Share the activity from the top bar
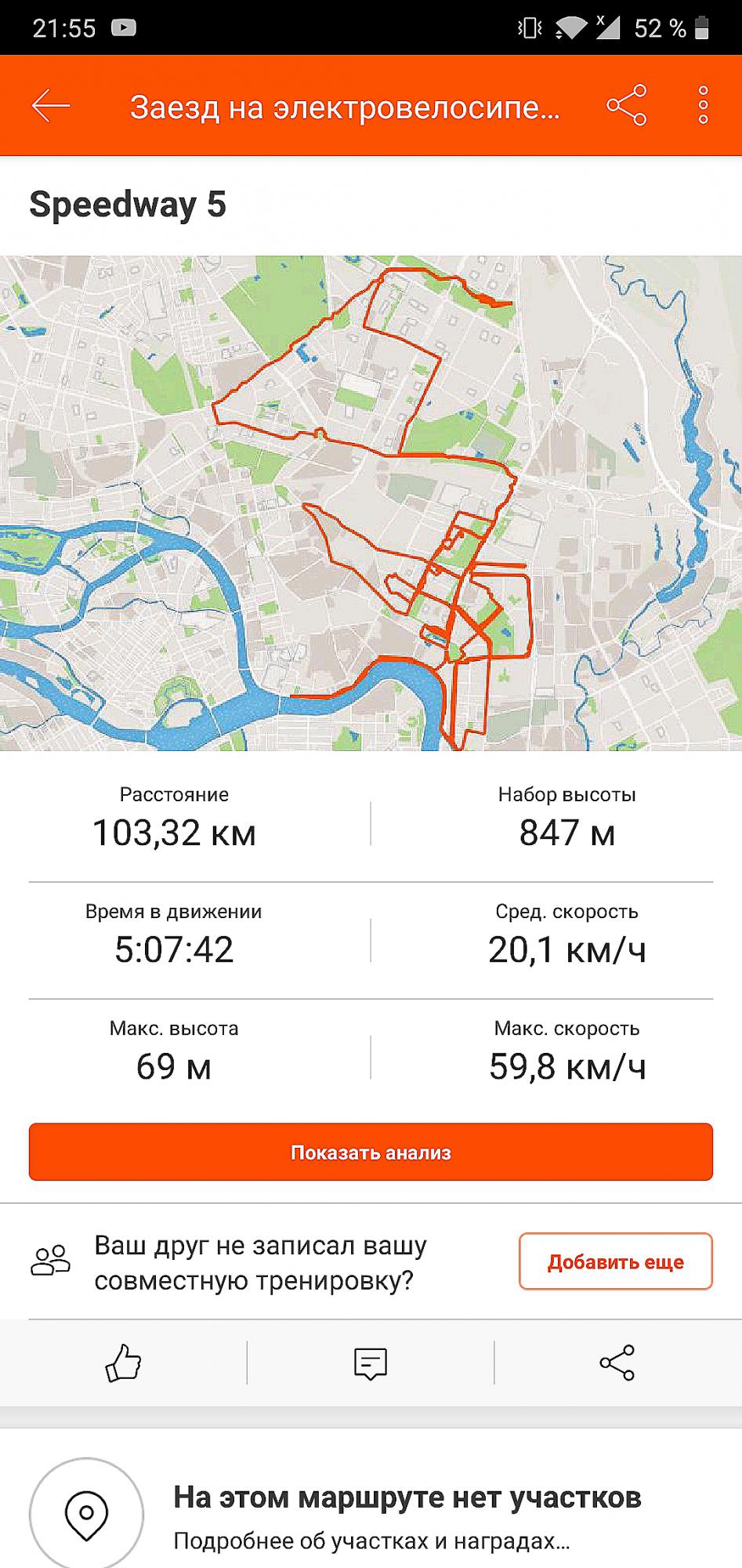This screenshot has width=742, height=1568. 626,106
